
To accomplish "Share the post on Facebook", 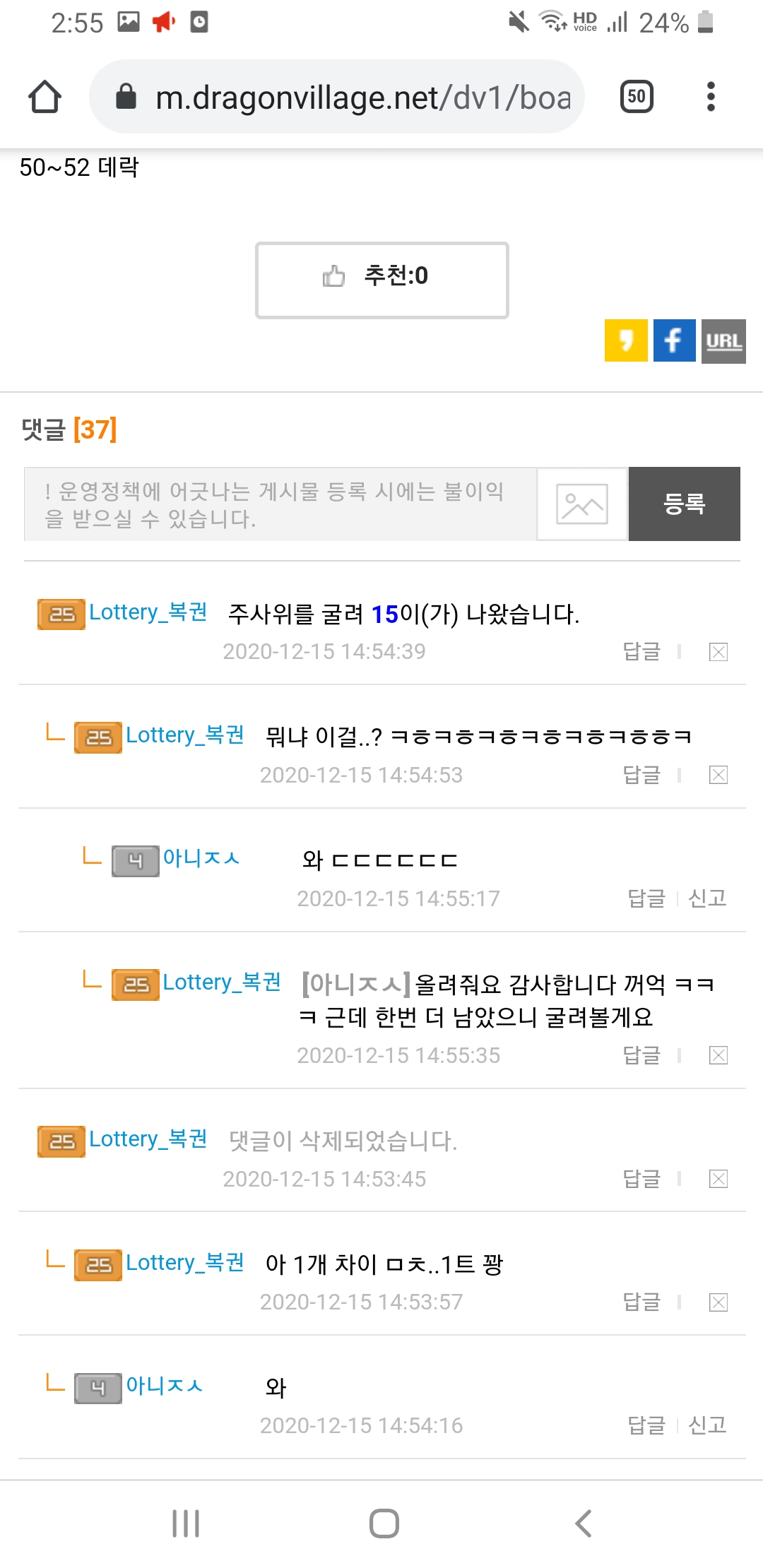I will pos(674,340).
